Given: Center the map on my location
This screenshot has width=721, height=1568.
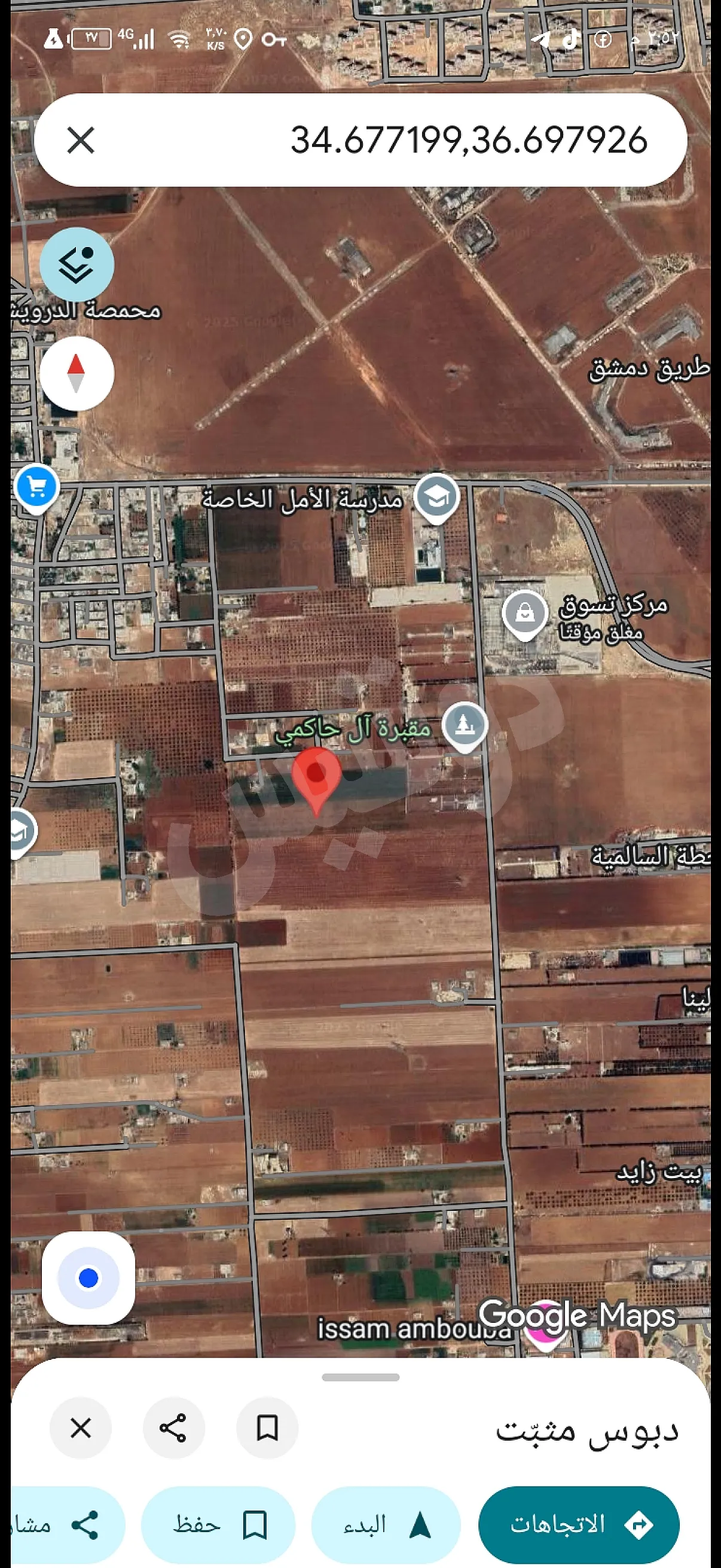Looking at the screenshot, I should tap(88, 1277).
